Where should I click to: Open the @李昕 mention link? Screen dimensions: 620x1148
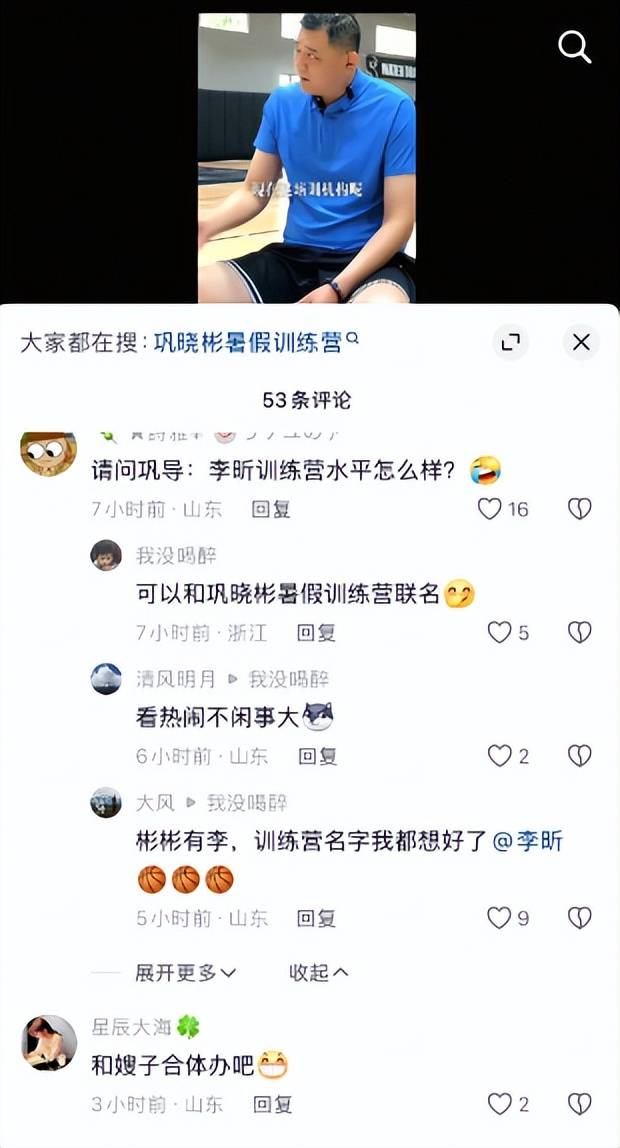[528, 841]
